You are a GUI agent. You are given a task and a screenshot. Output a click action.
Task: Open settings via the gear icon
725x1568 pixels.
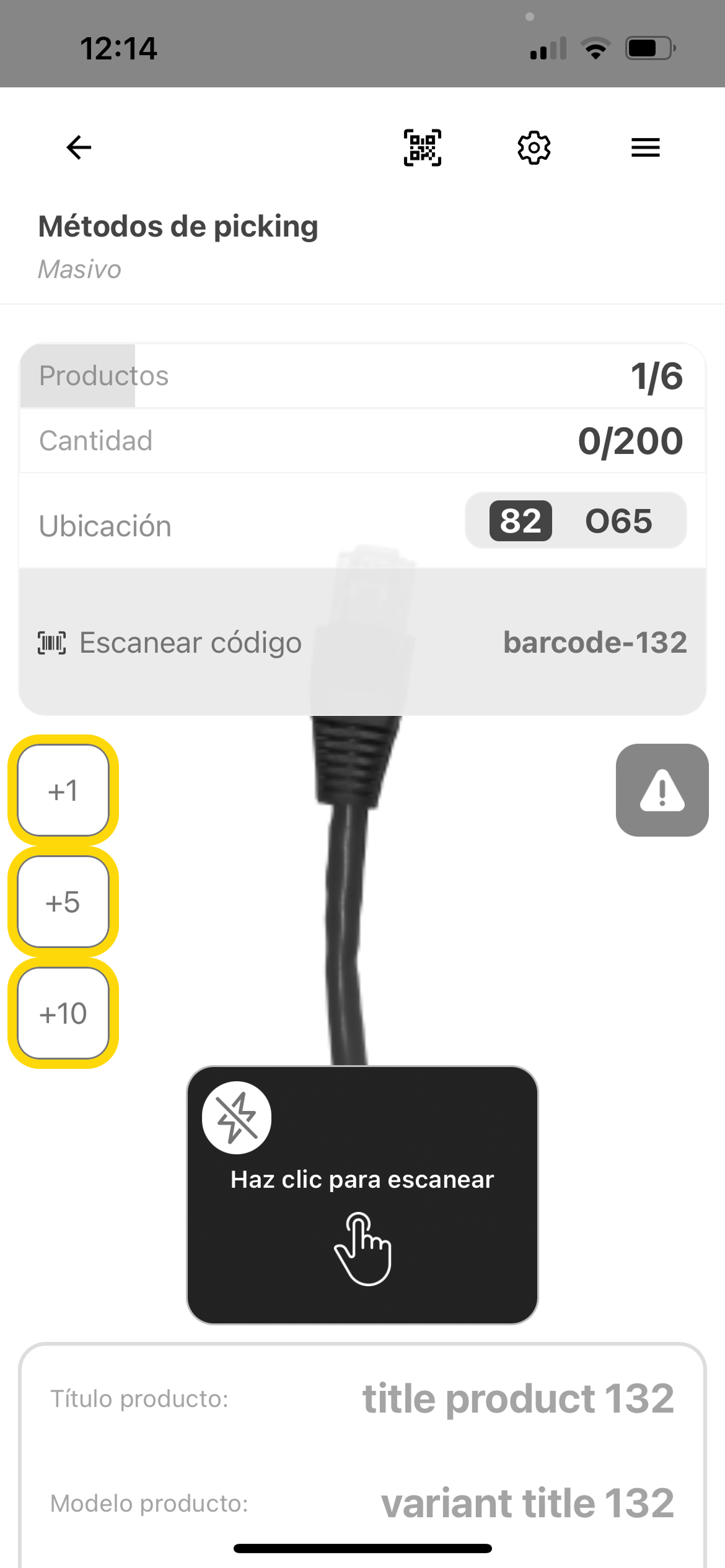coord(534,147)
